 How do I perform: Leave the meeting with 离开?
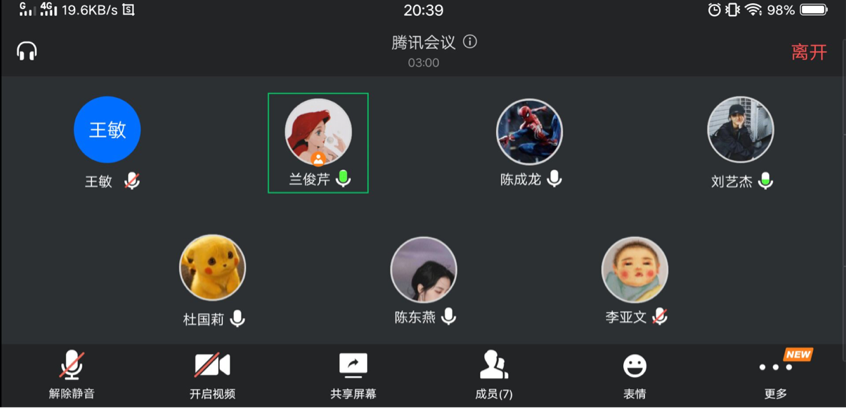click(x=808, y=52)
